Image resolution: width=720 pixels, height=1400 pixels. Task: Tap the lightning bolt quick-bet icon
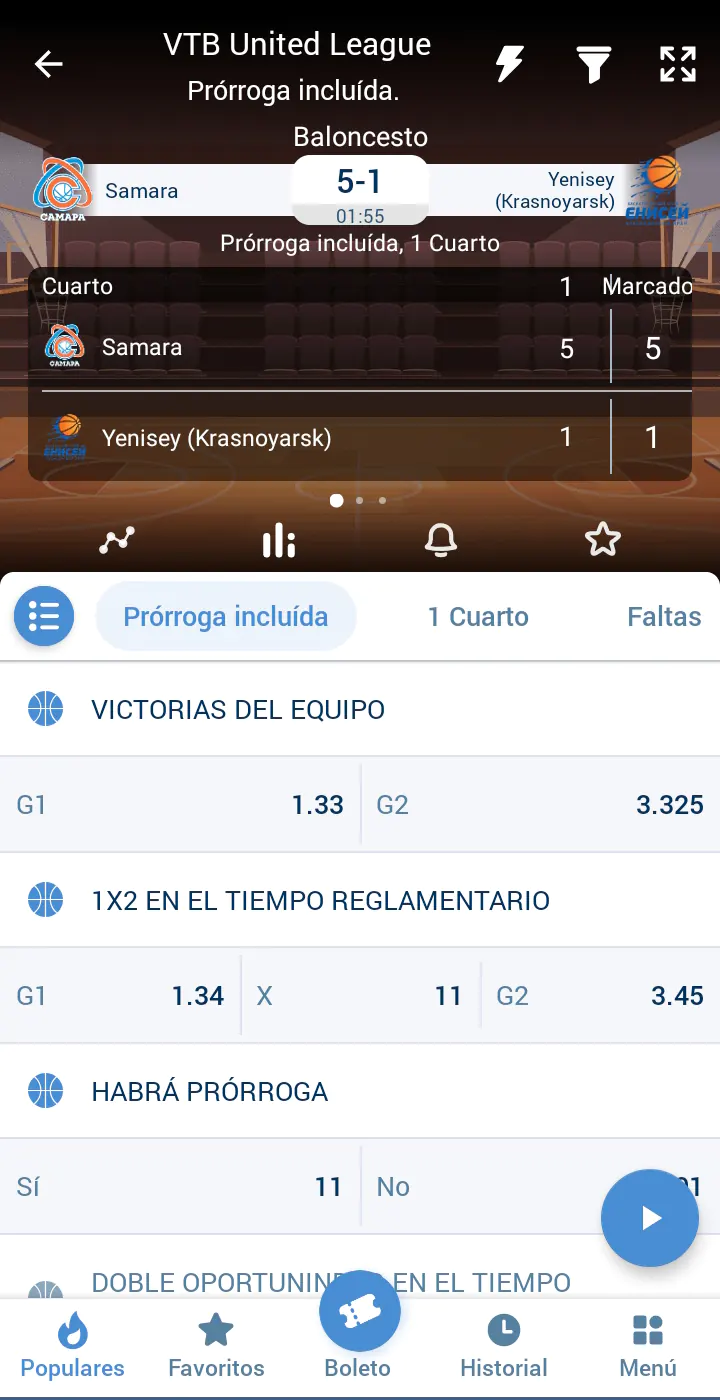pos(510,64)
